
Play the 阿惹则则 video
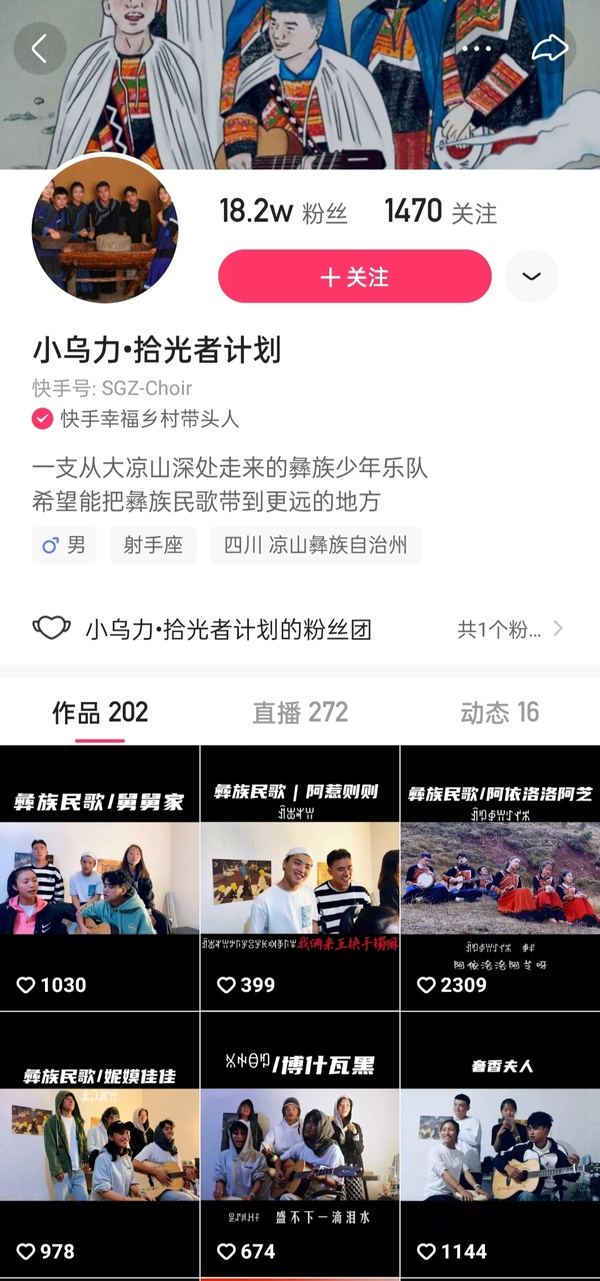[300, 878]
